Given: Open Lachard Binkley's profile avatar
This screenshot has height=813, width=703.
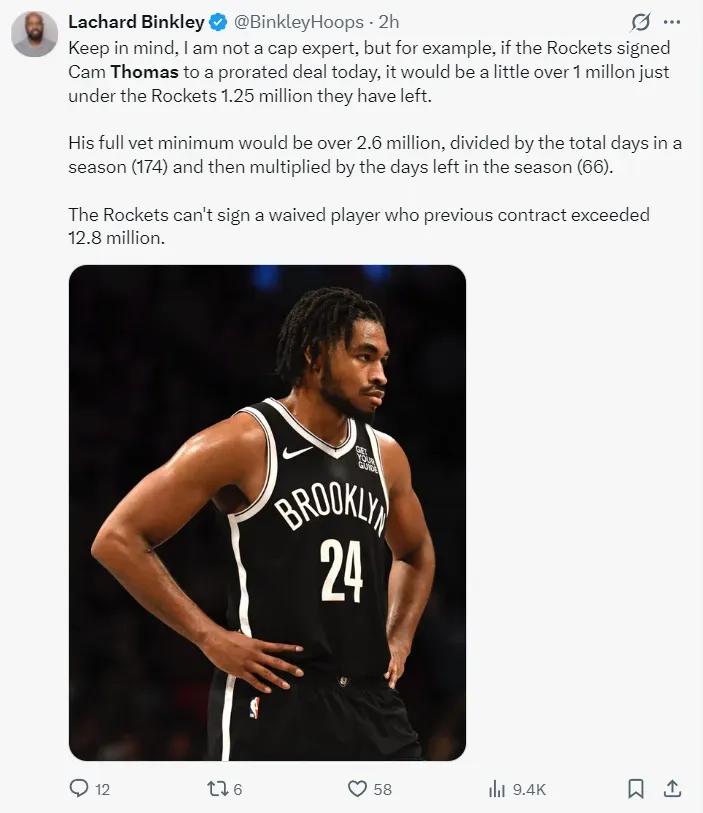Looking at the screenshot, I should (34, 34).
